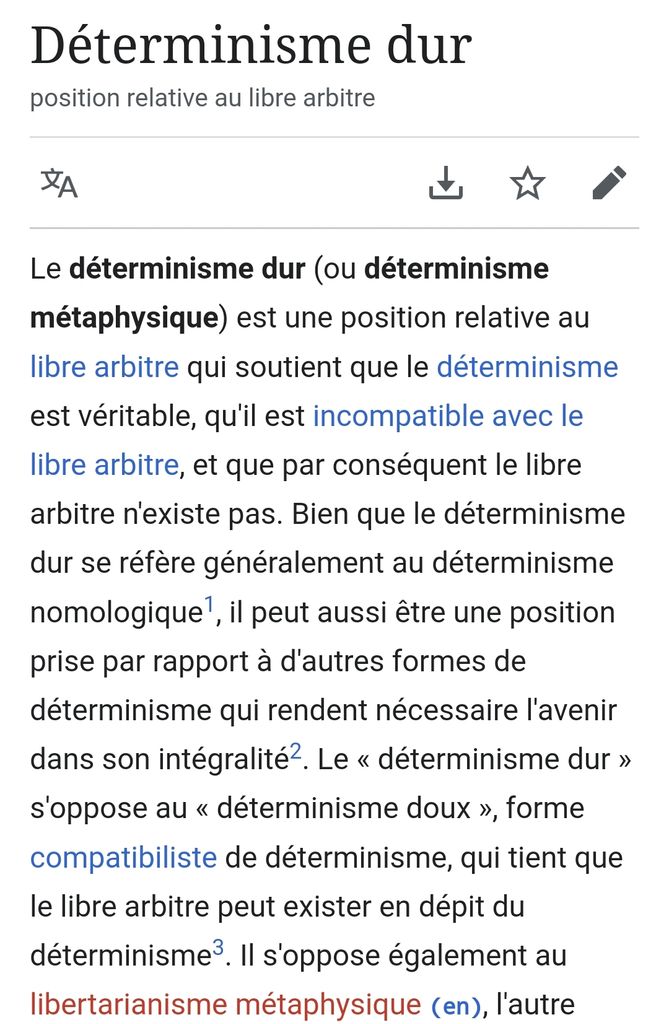Screen dimensions: 669x1024
Task: Jump to footnote reference 2
Action: coord(296,751)
